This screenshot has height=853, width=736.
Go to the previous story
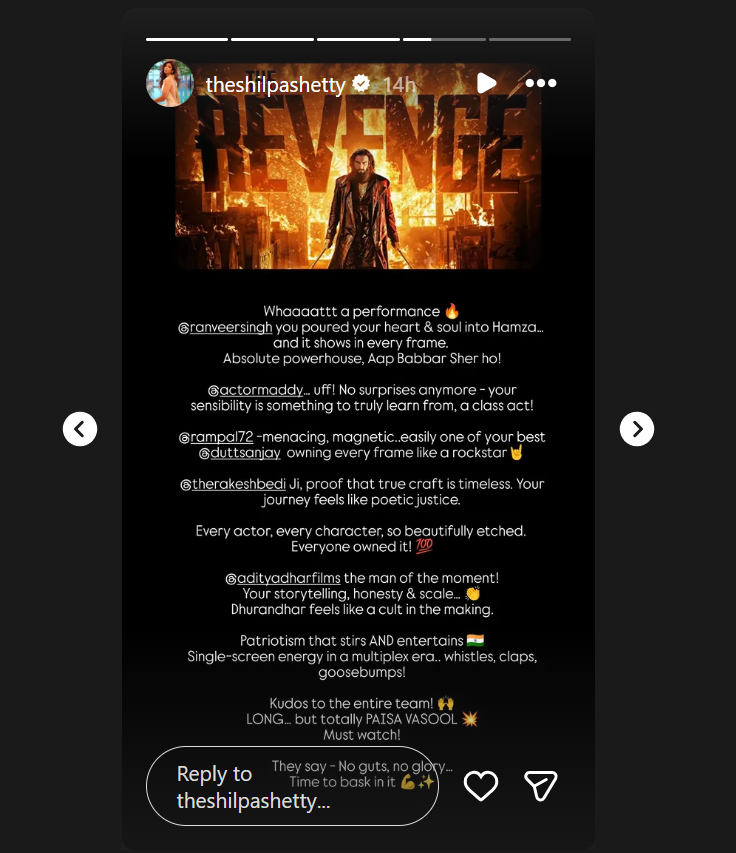(80, 429)
